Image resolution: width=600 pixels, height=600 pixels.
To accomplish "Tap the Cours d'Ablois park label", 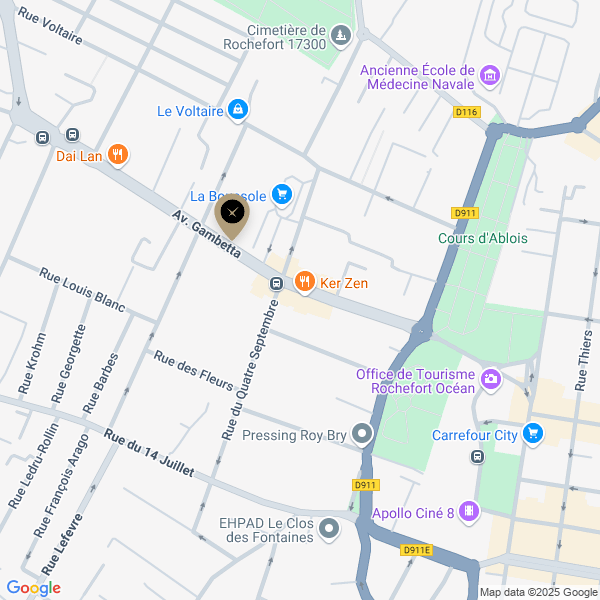I will pos(482,238).
